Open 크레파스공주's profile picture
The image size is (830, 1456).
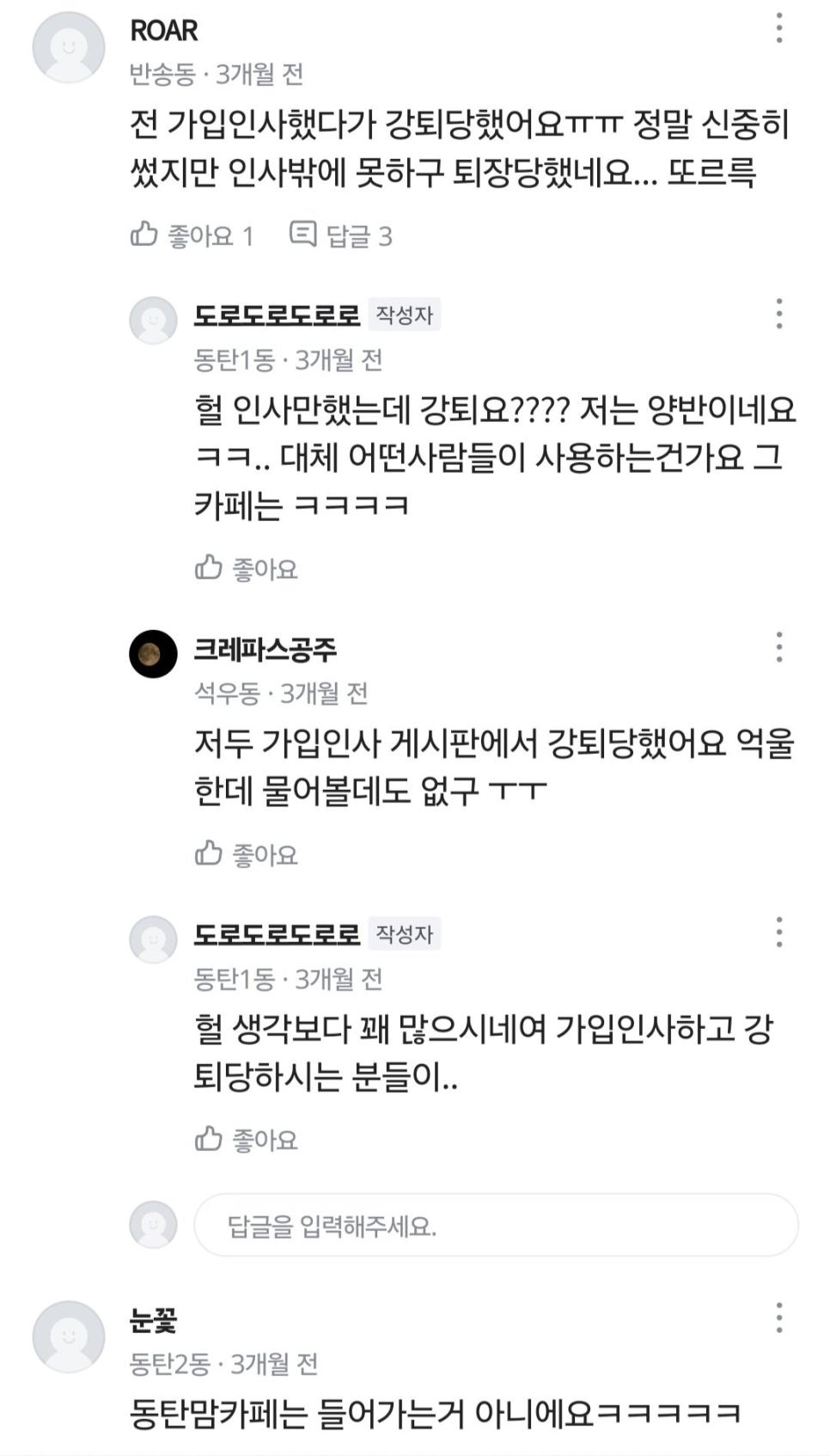pos(153,653)
